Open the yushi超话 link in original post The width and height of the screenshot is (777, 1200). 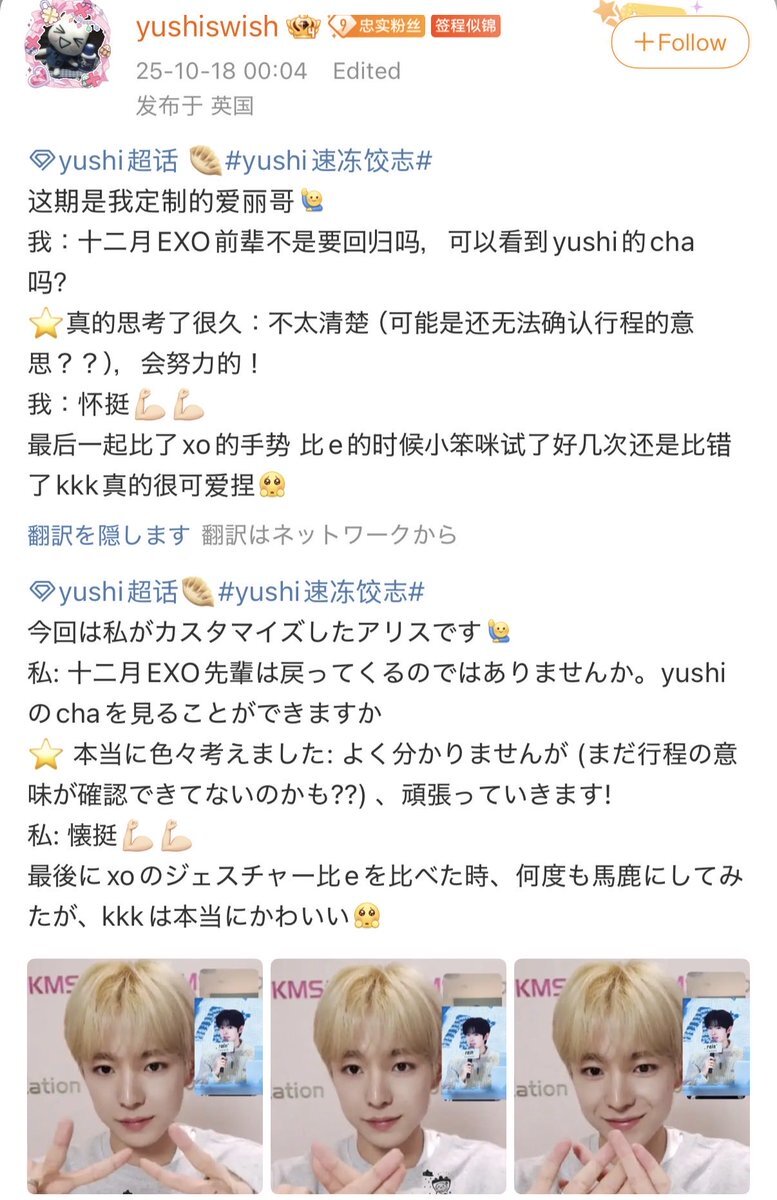click(104, 161)
